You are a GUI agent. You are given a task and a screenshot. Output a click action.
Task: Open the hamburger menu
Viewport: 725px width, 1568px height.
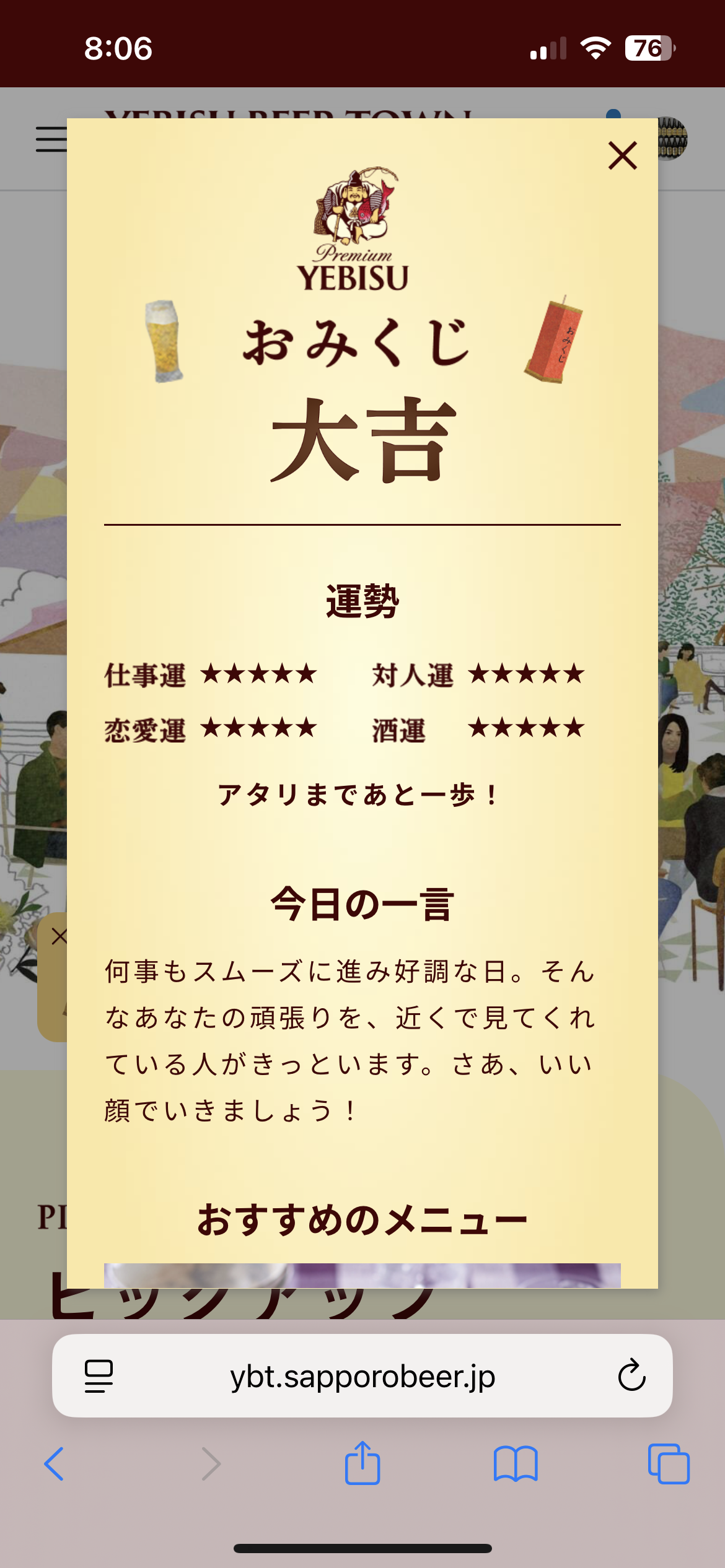click(x=51, y=139)
